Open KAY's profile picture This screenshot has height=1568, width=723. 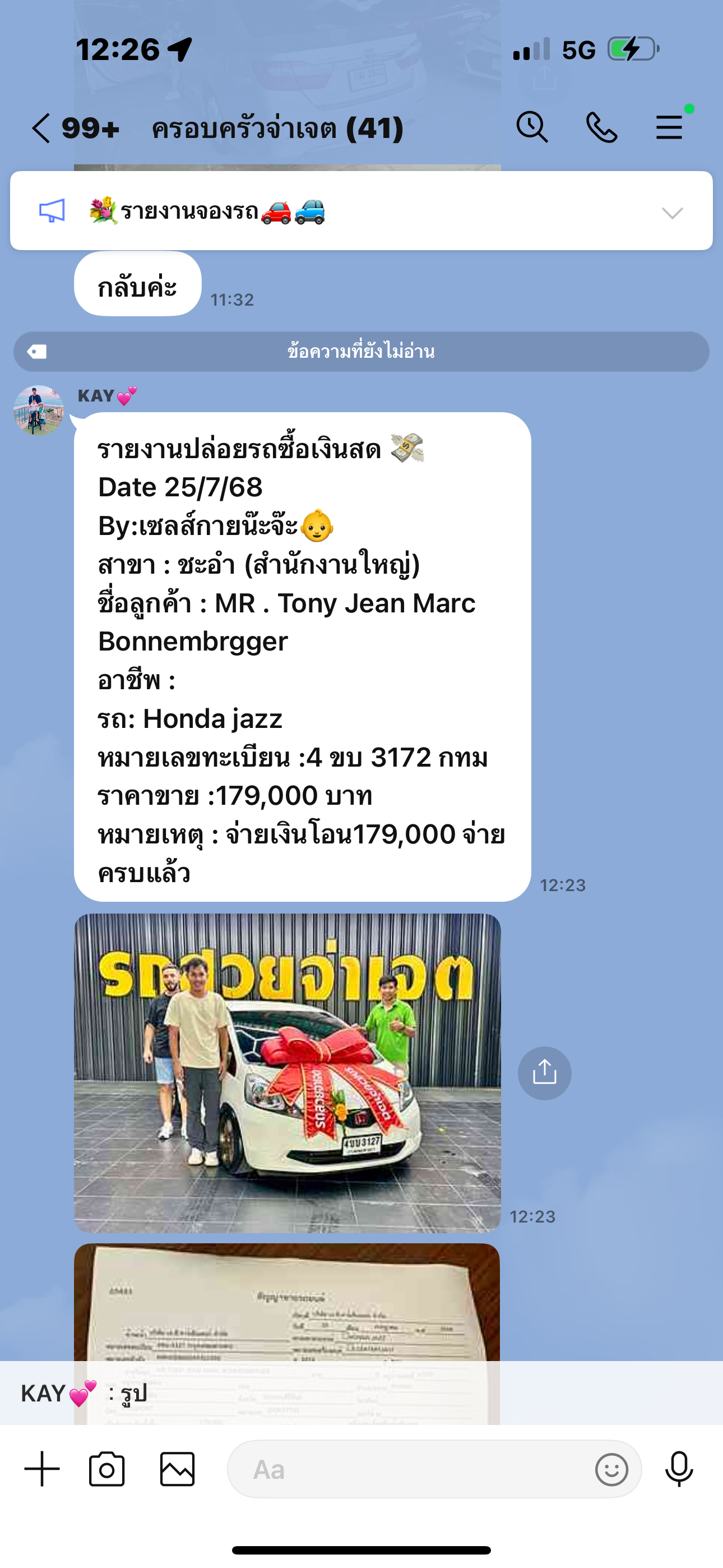tap(38, 411)
